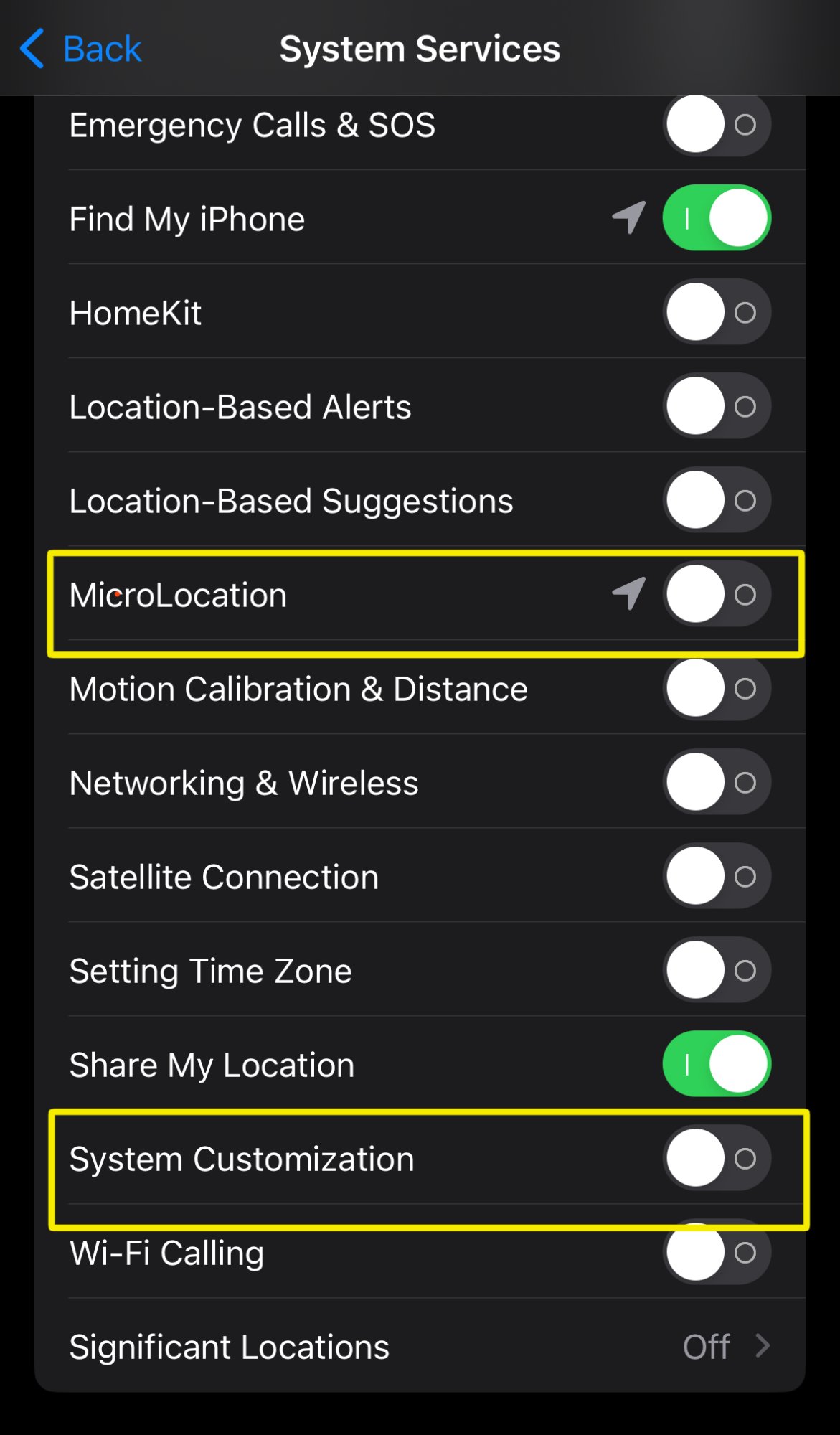Screen dimensions: 840x1435
Task: Disable Share My Location
Action: pyautogui.click(x=716, y=1064)
